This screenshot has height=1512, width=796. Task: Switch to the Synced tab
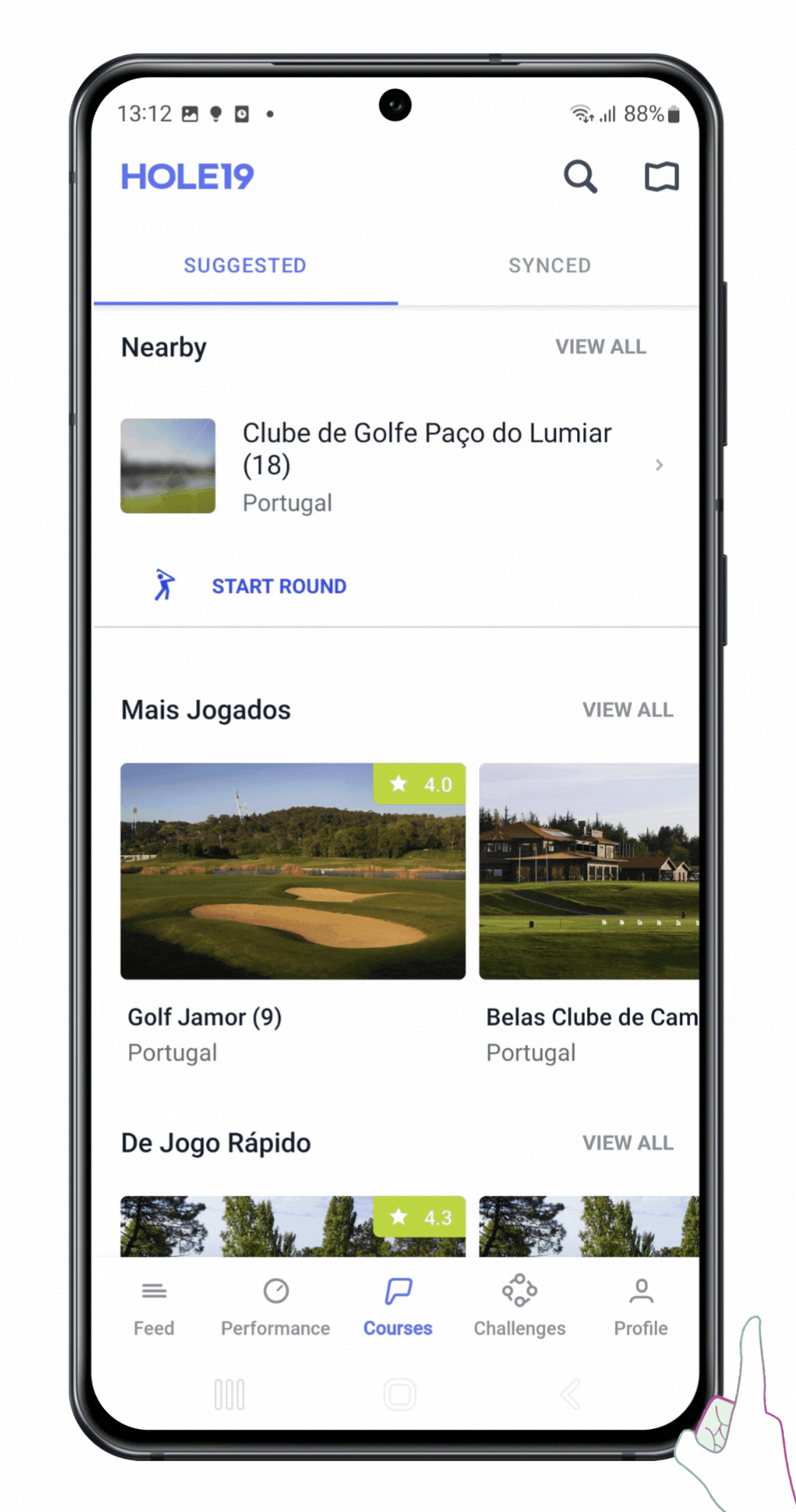tap(549, 266)
